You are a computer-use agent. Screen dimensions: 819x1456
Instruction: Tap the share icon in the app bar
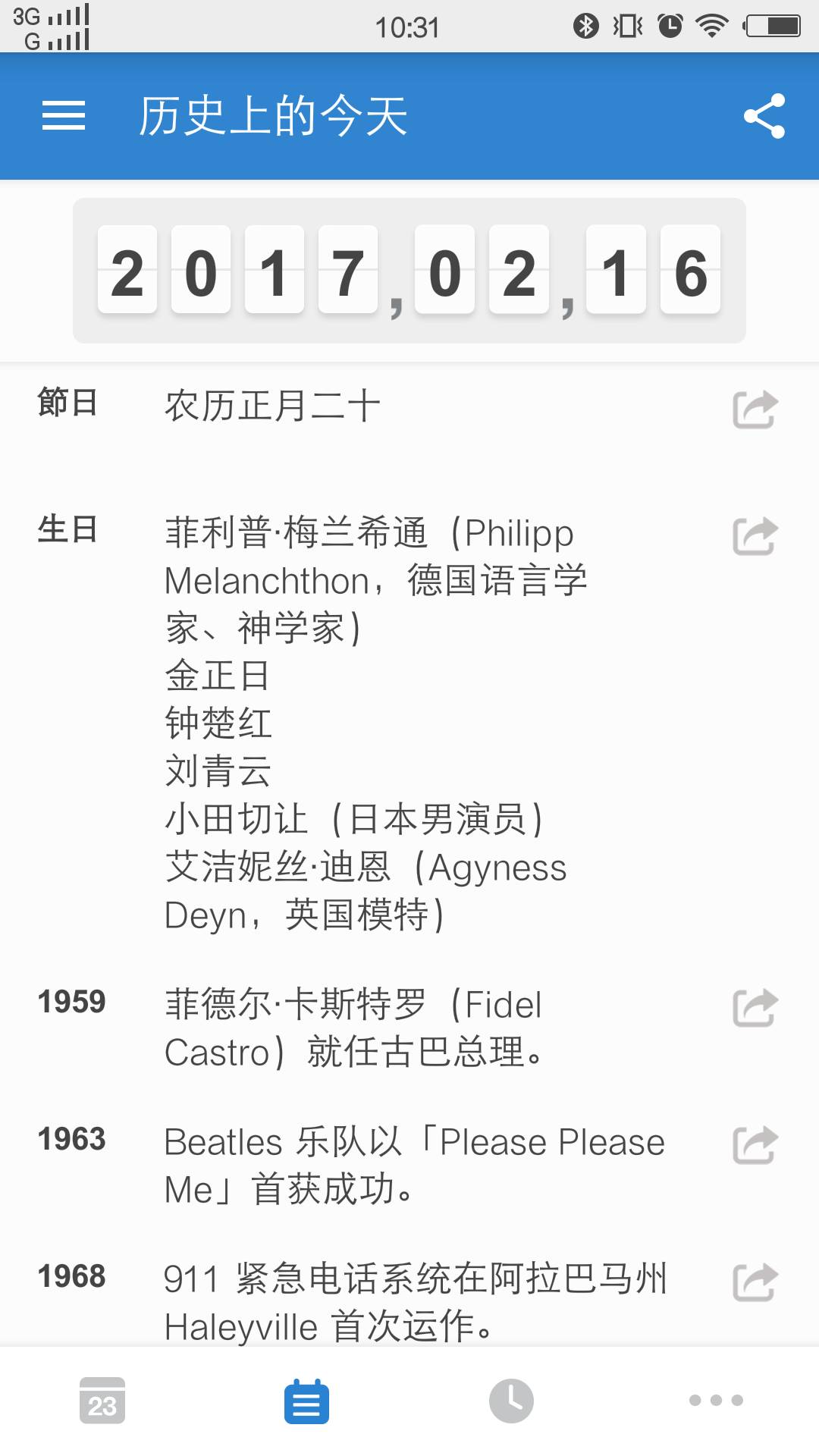pyautogui.click(x=764, y=116)
